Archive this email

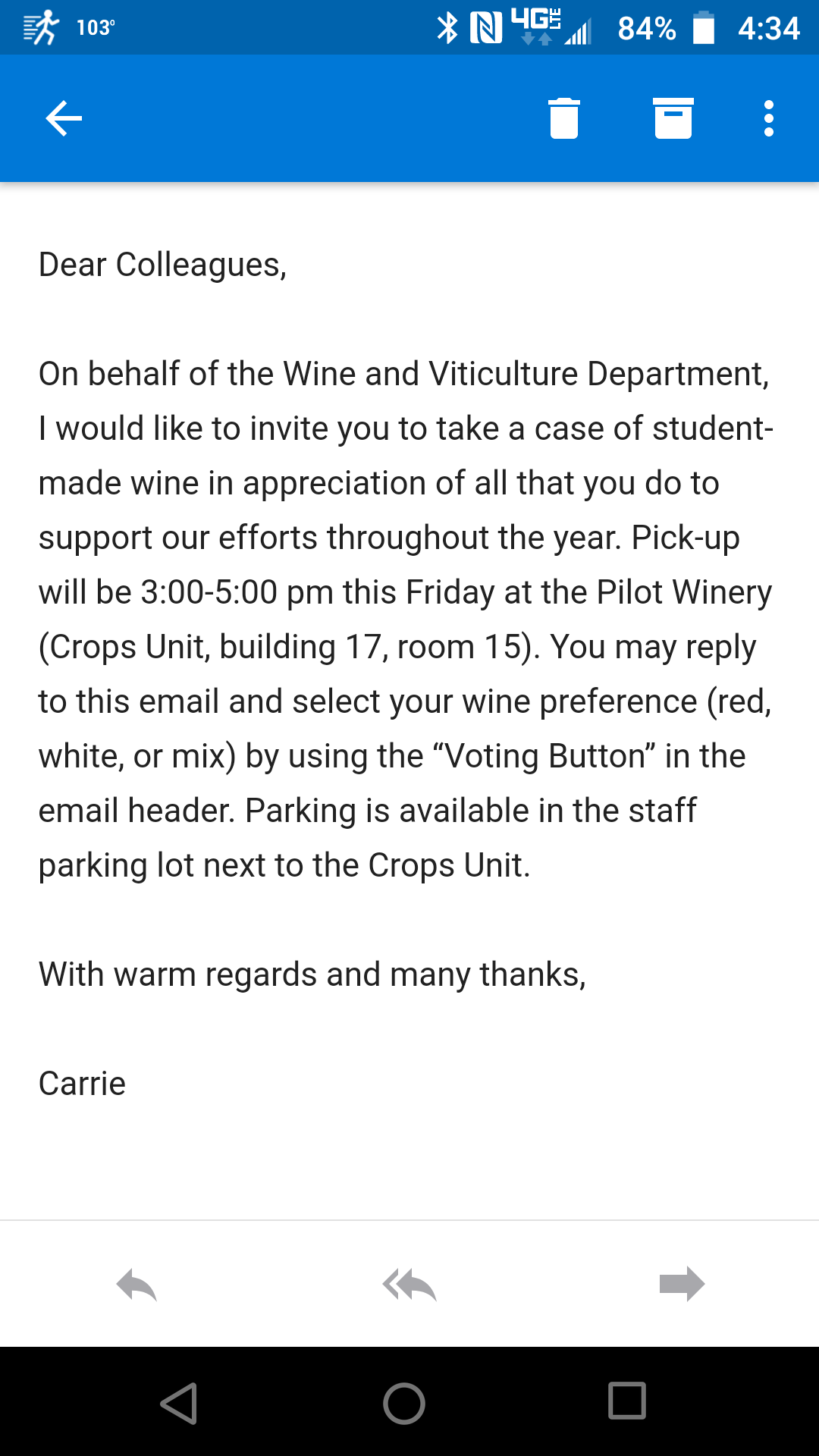673,118
